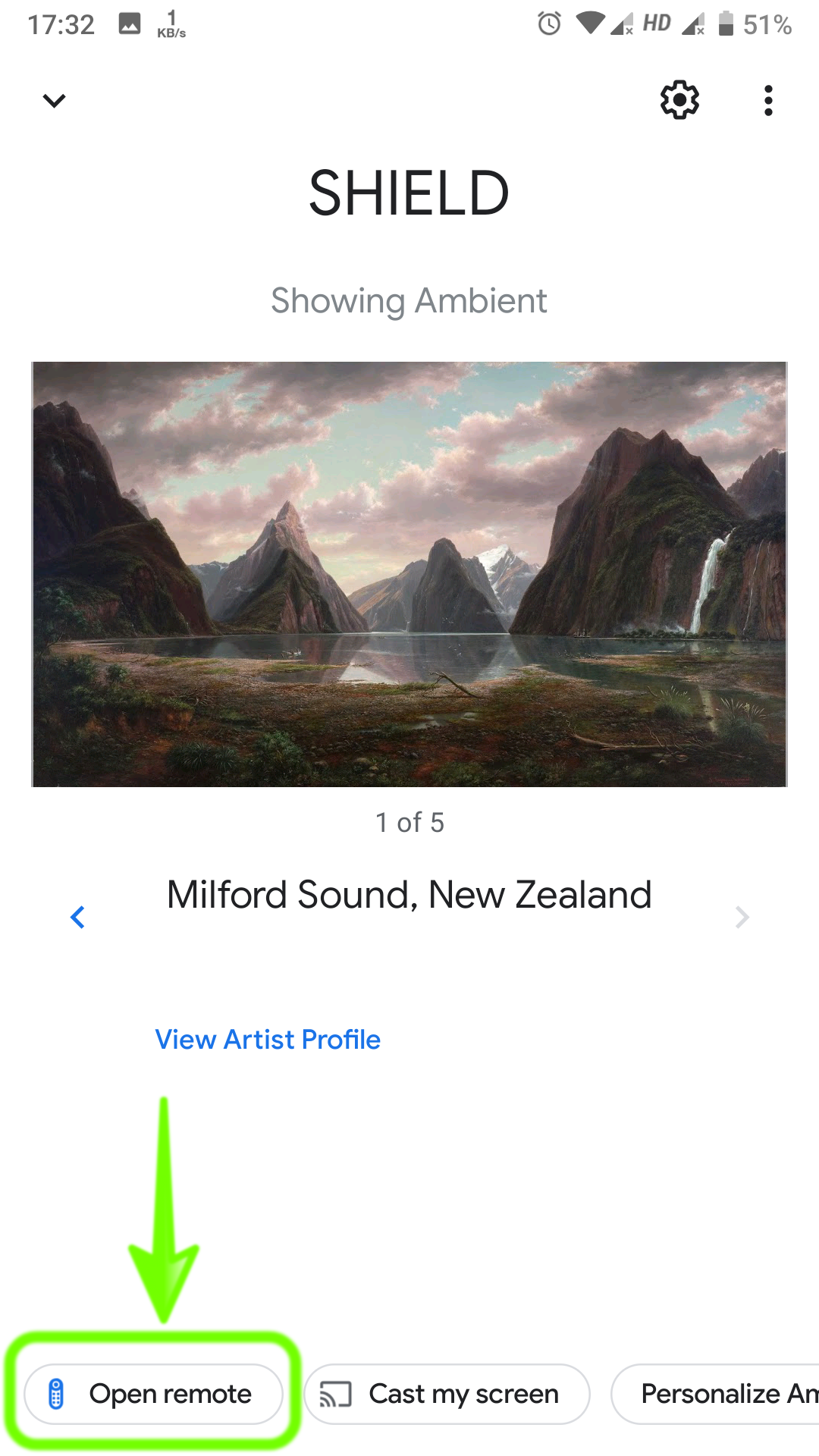Open View Artist Profile link
Screen dimensions: 819x1456
point(268,1039)
